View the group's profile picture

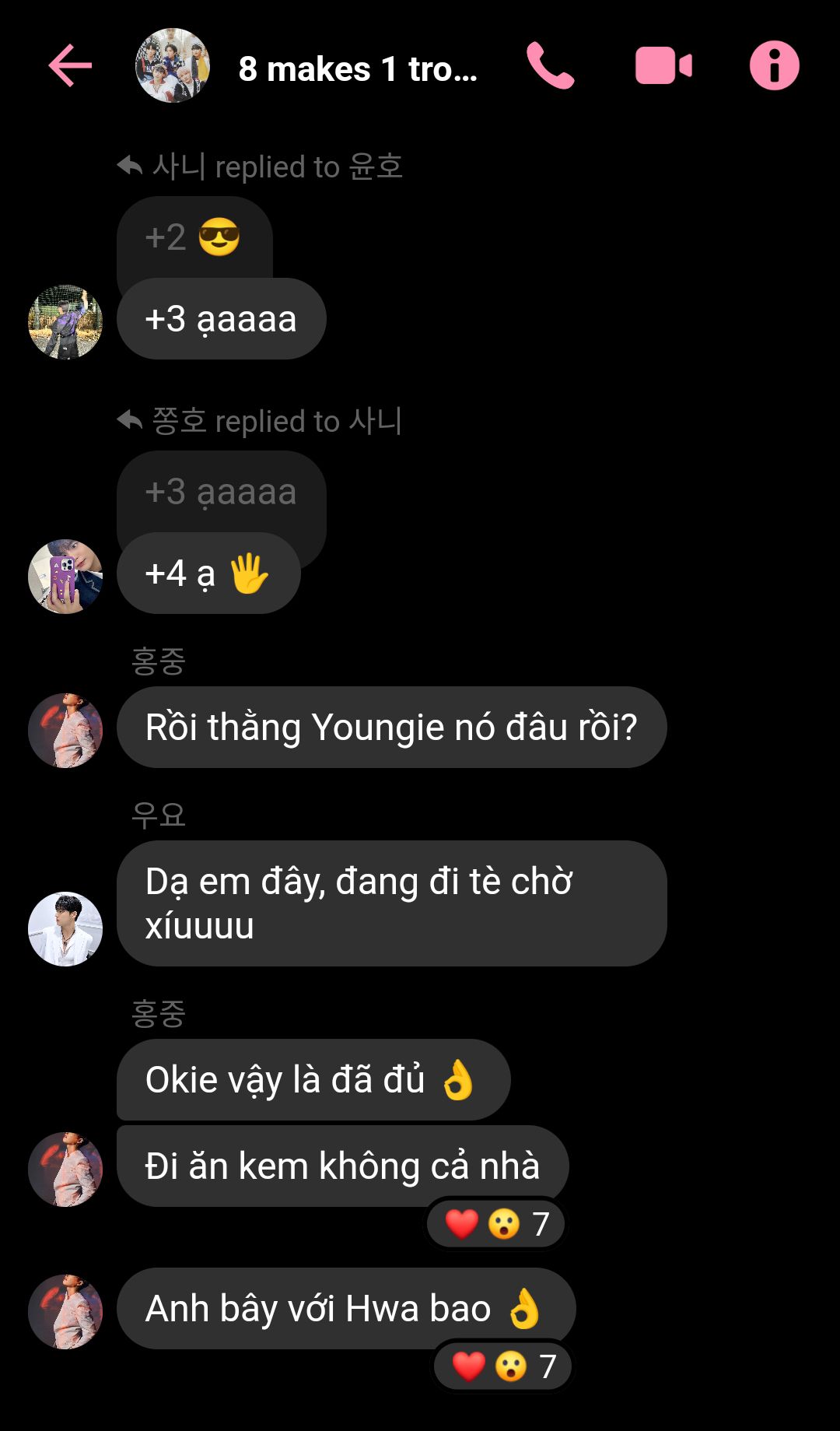pos(173,65)
